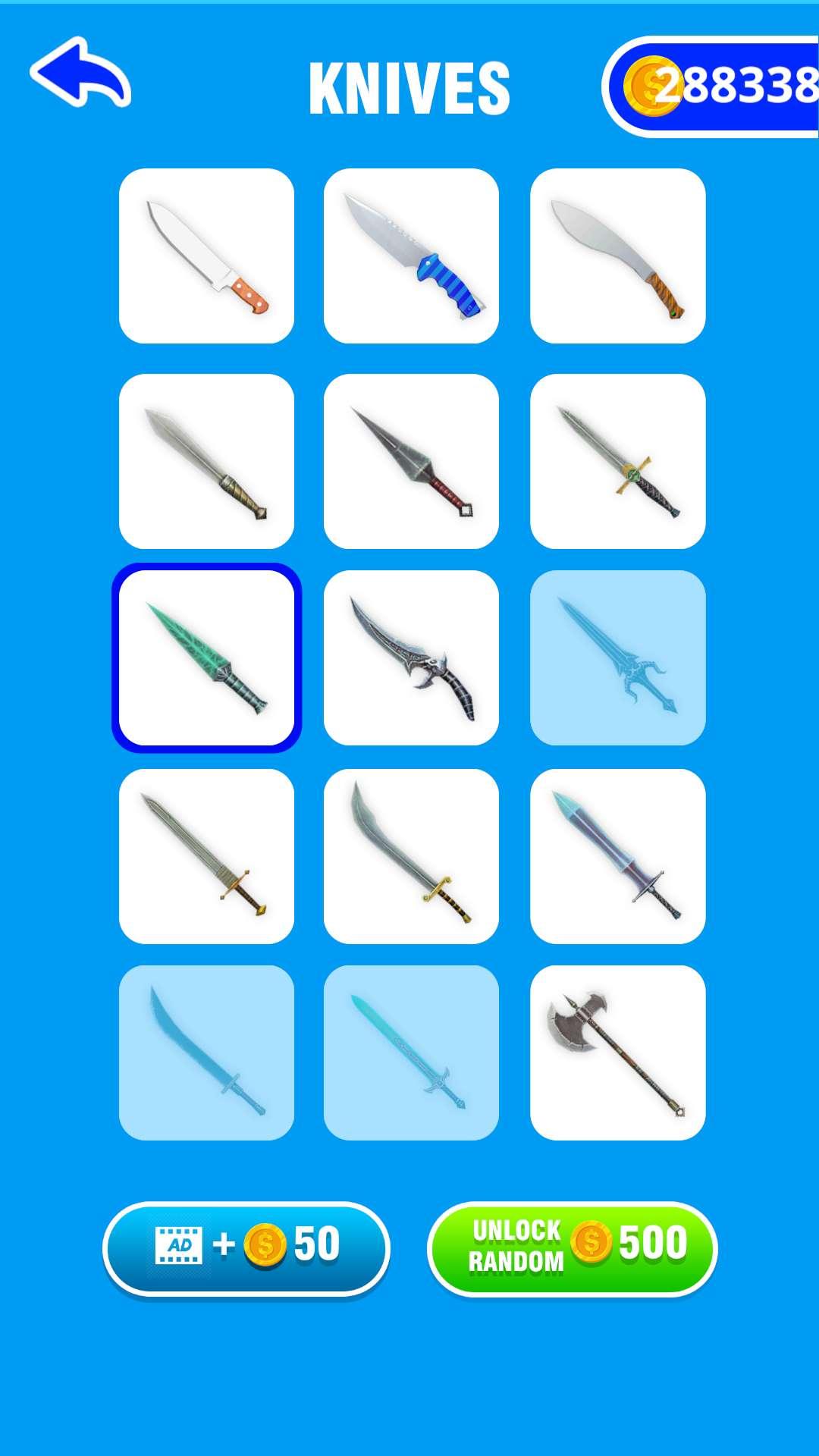Image resolution: width=819 pixels, height=1456 pixels.
Task: Select the green crystal dagger
Action: [206, 657]
